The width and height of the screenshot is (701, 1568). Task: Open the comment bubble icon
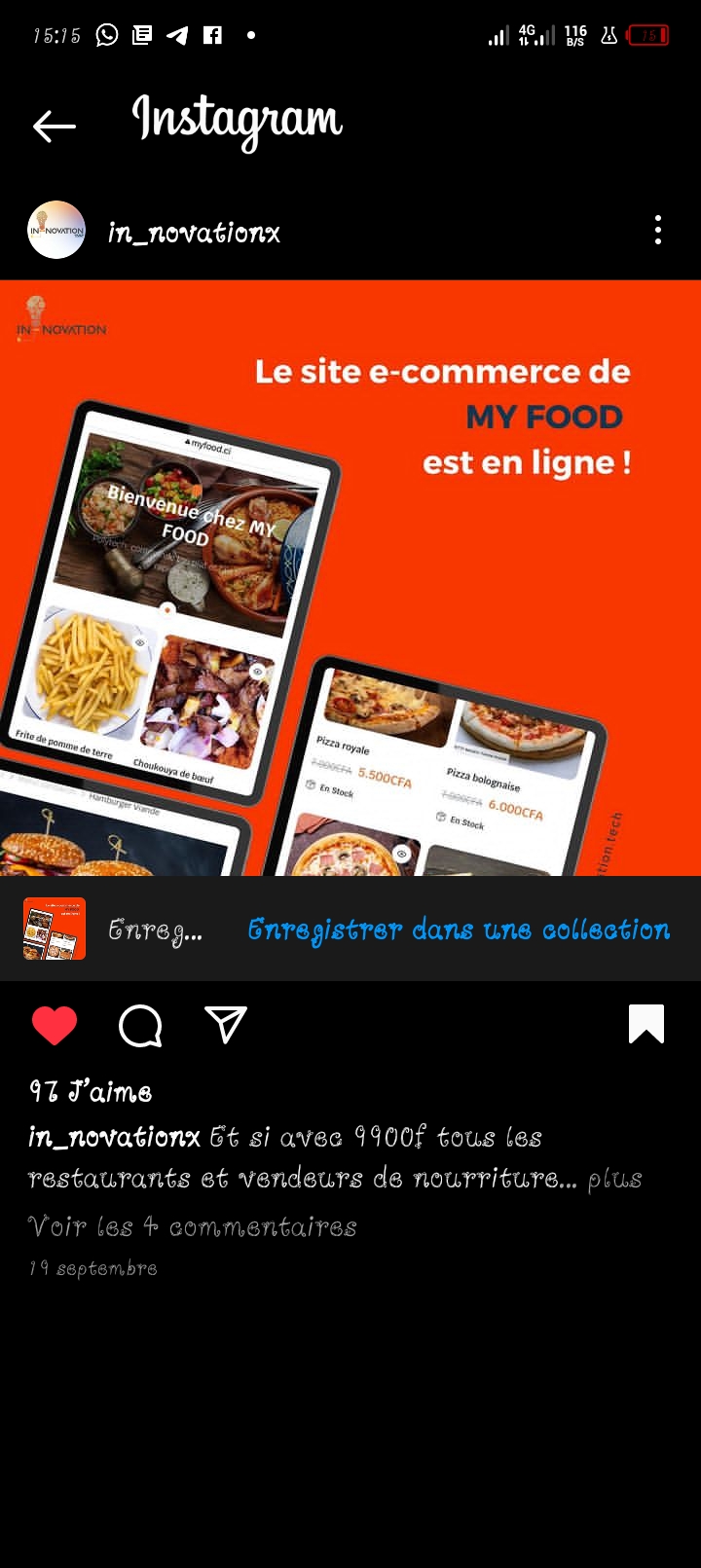140,1025
